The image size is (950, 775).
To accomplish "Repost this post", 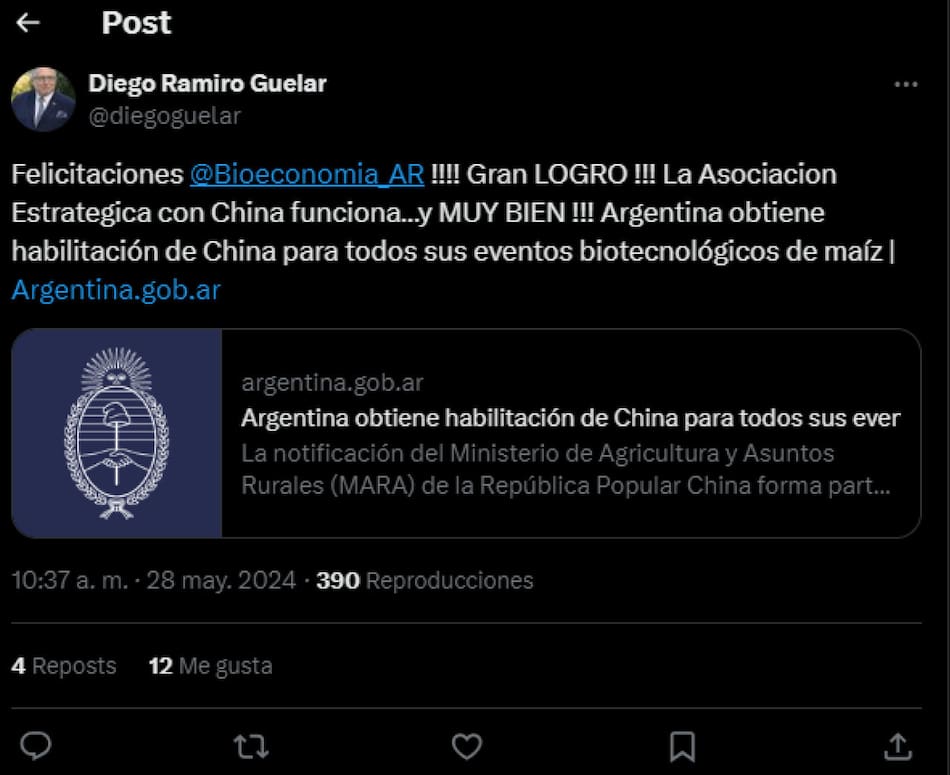I will tap(251, 745).
